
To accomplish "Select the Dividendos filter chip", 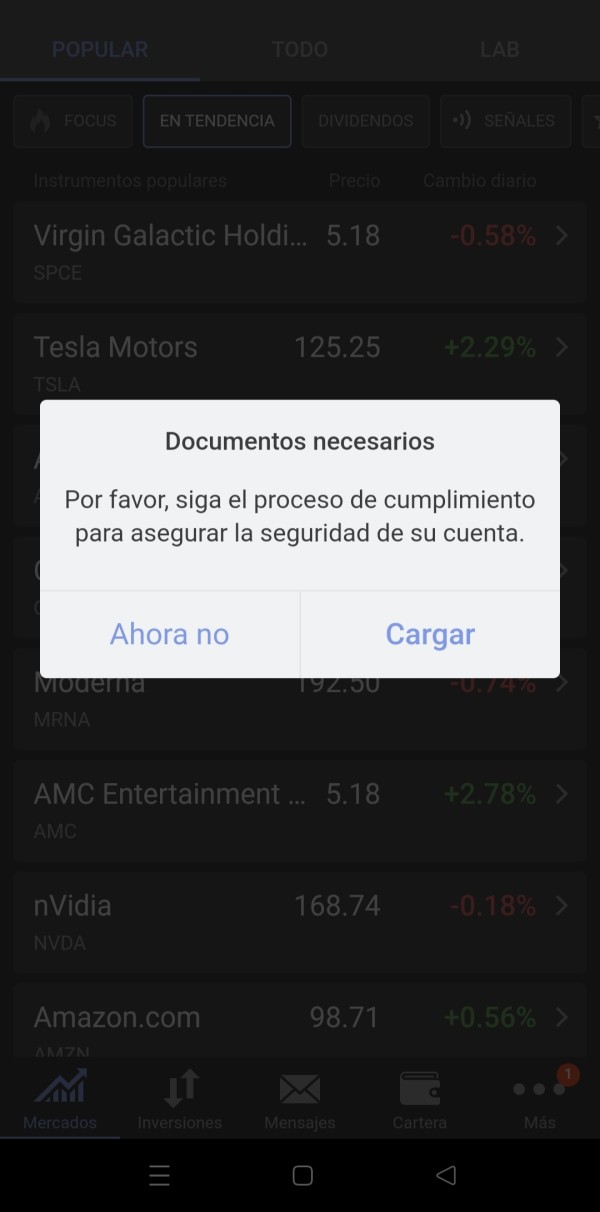I will pyautogui.click(x=365, y=121).
